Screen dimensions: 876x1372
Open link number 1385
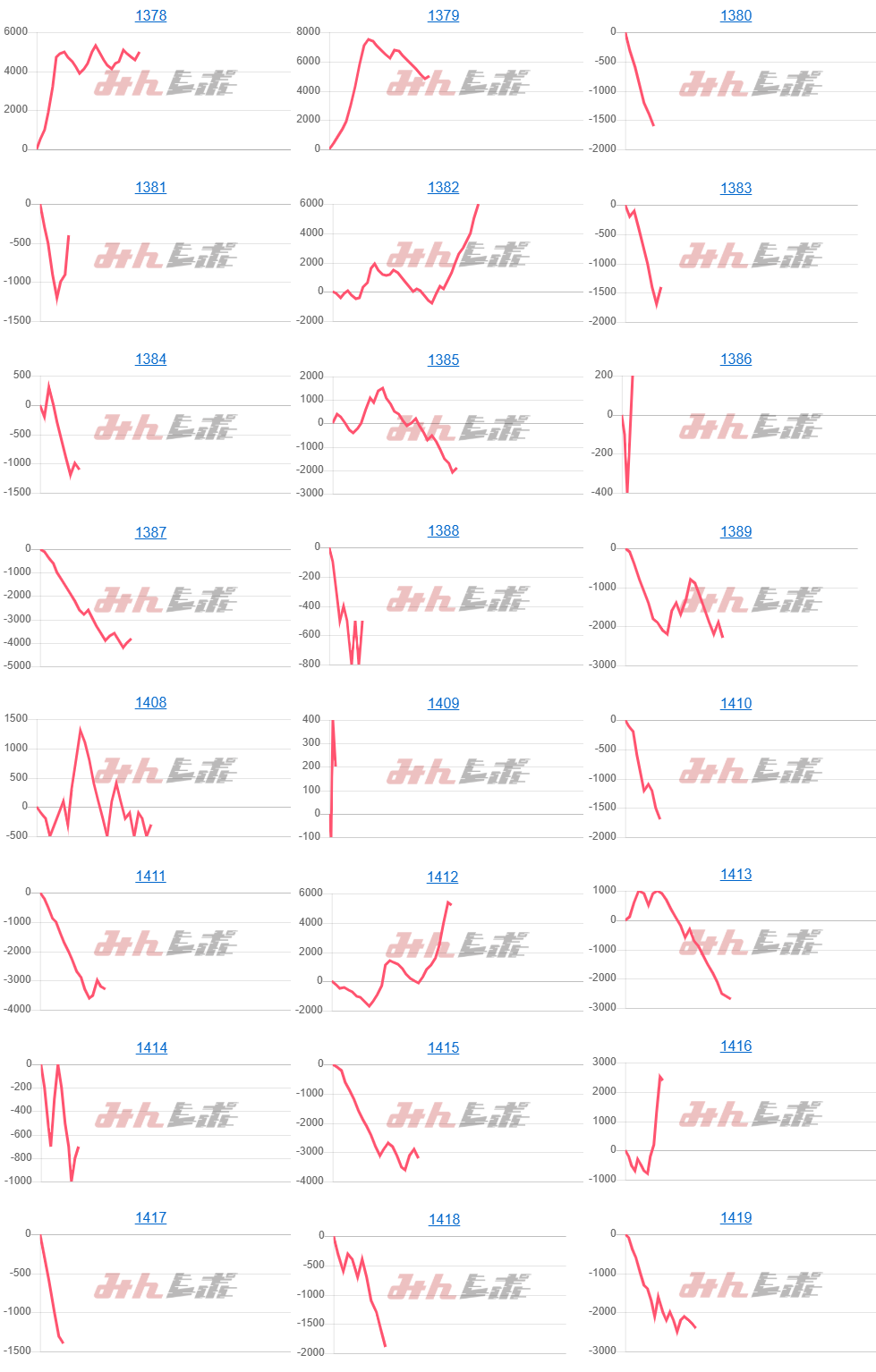click(443, 360)
